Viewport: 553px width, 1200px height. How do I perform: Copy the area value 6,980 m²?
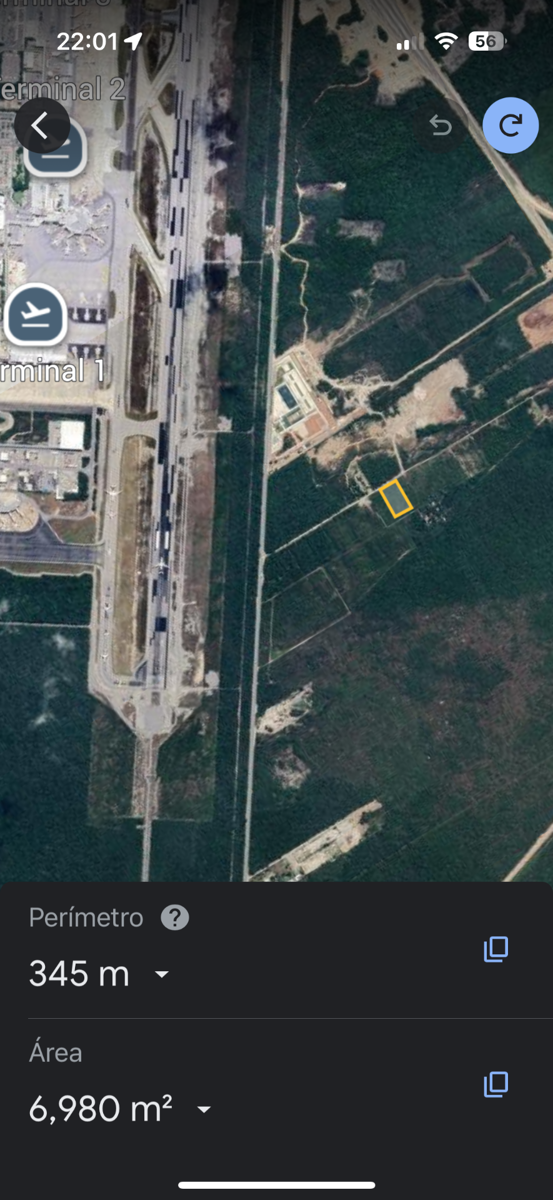tap(496, 1084)
